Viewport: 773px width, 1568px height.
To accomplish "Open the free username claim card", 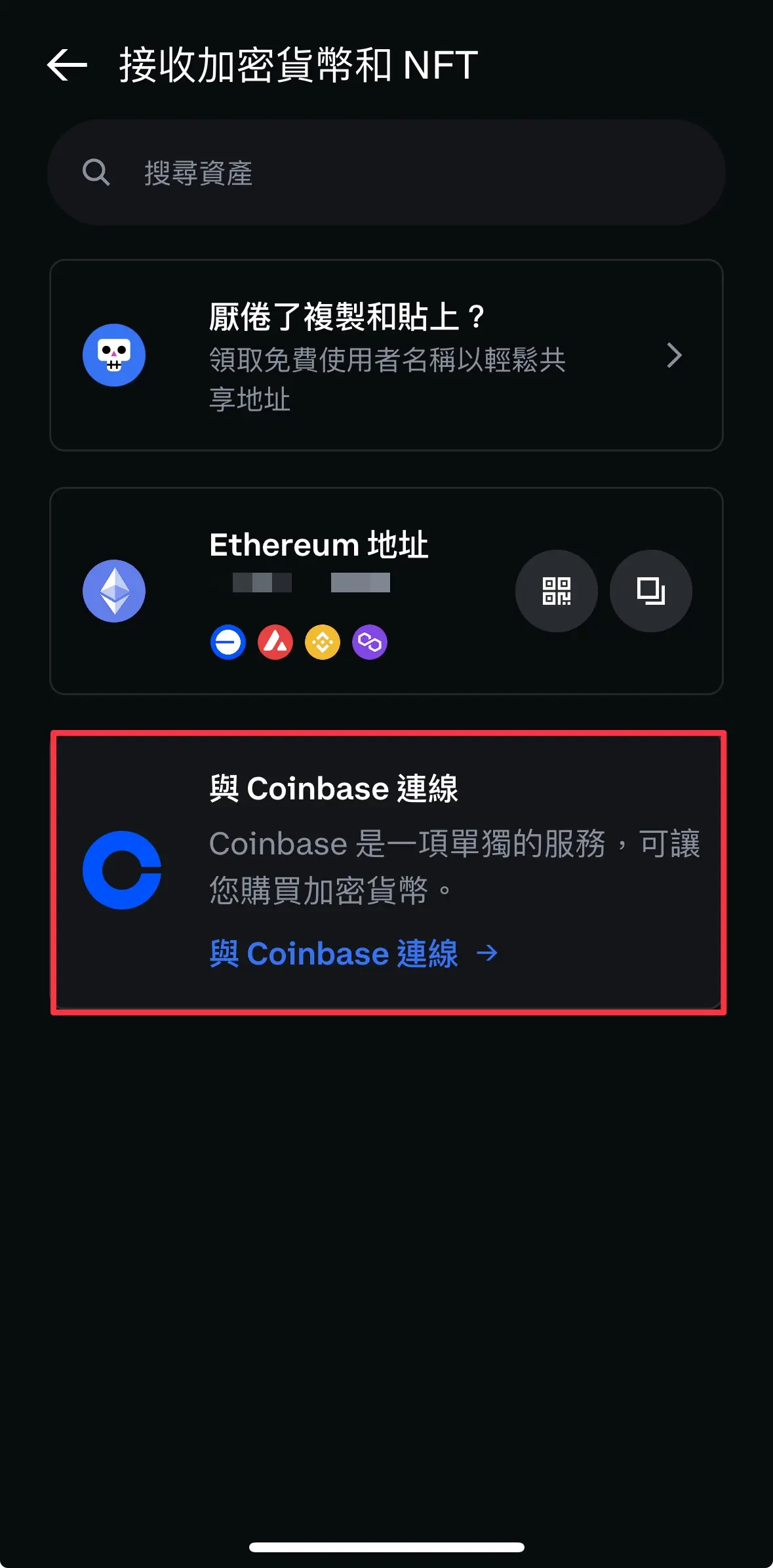I will [386, 355].
